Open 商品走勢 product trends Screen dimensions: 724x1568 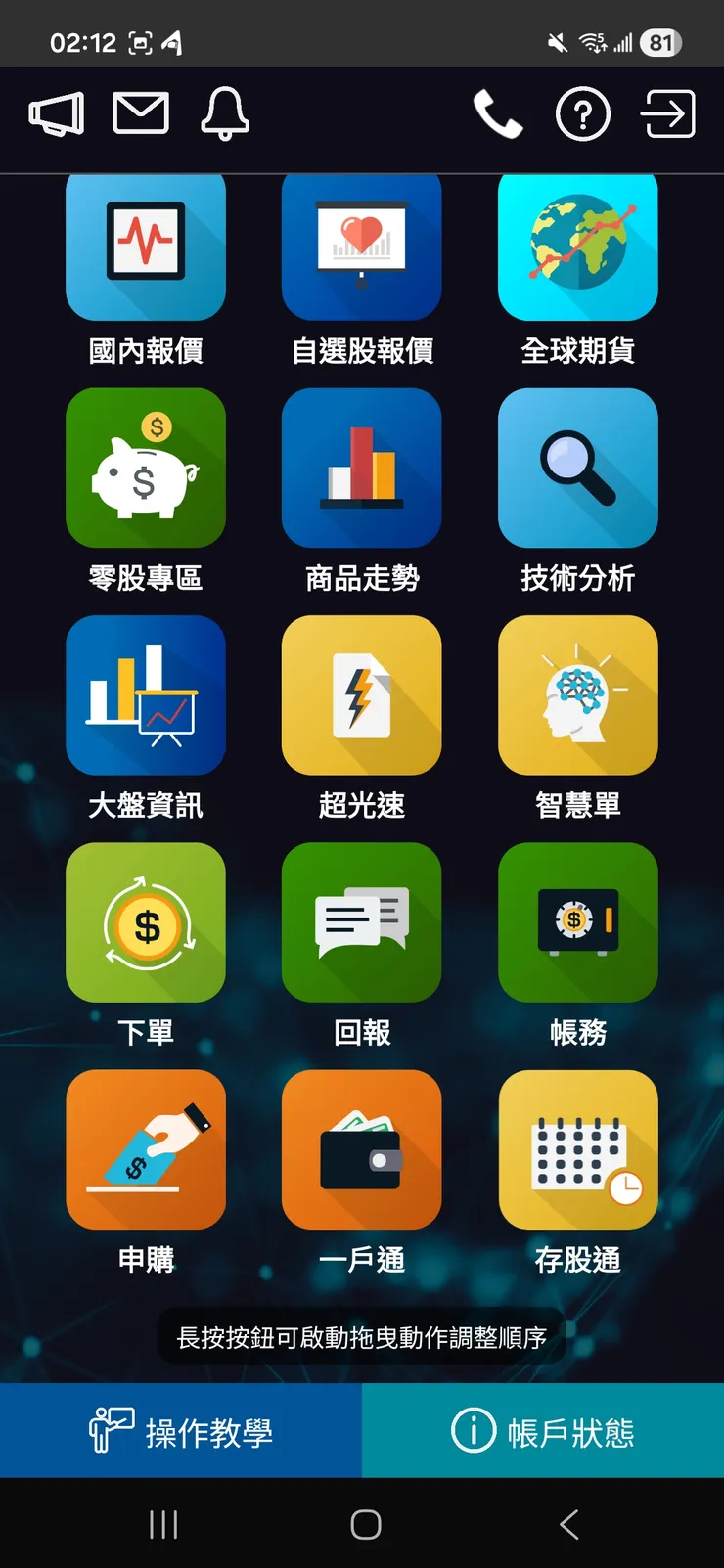361,468
